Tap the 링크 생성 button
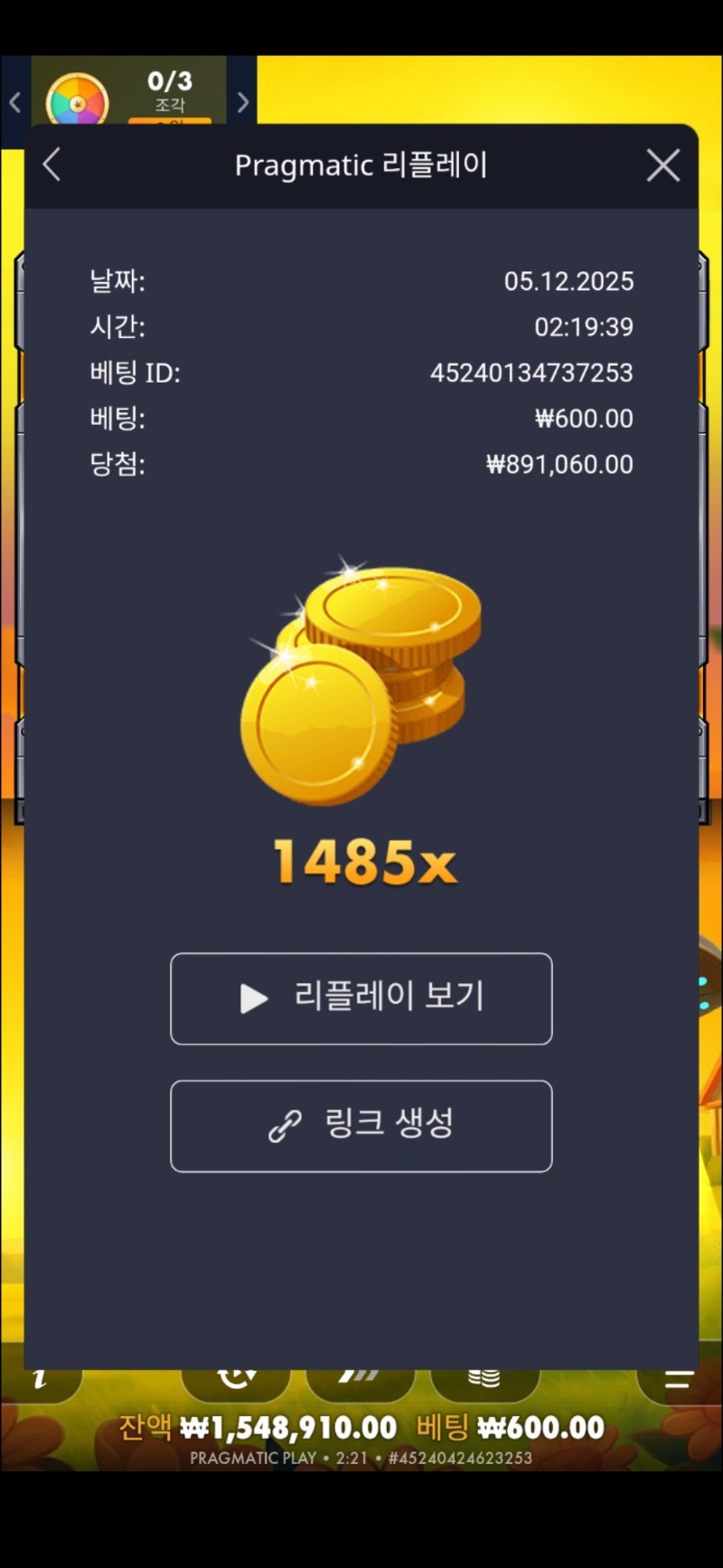 click(x=361, y=1126)
